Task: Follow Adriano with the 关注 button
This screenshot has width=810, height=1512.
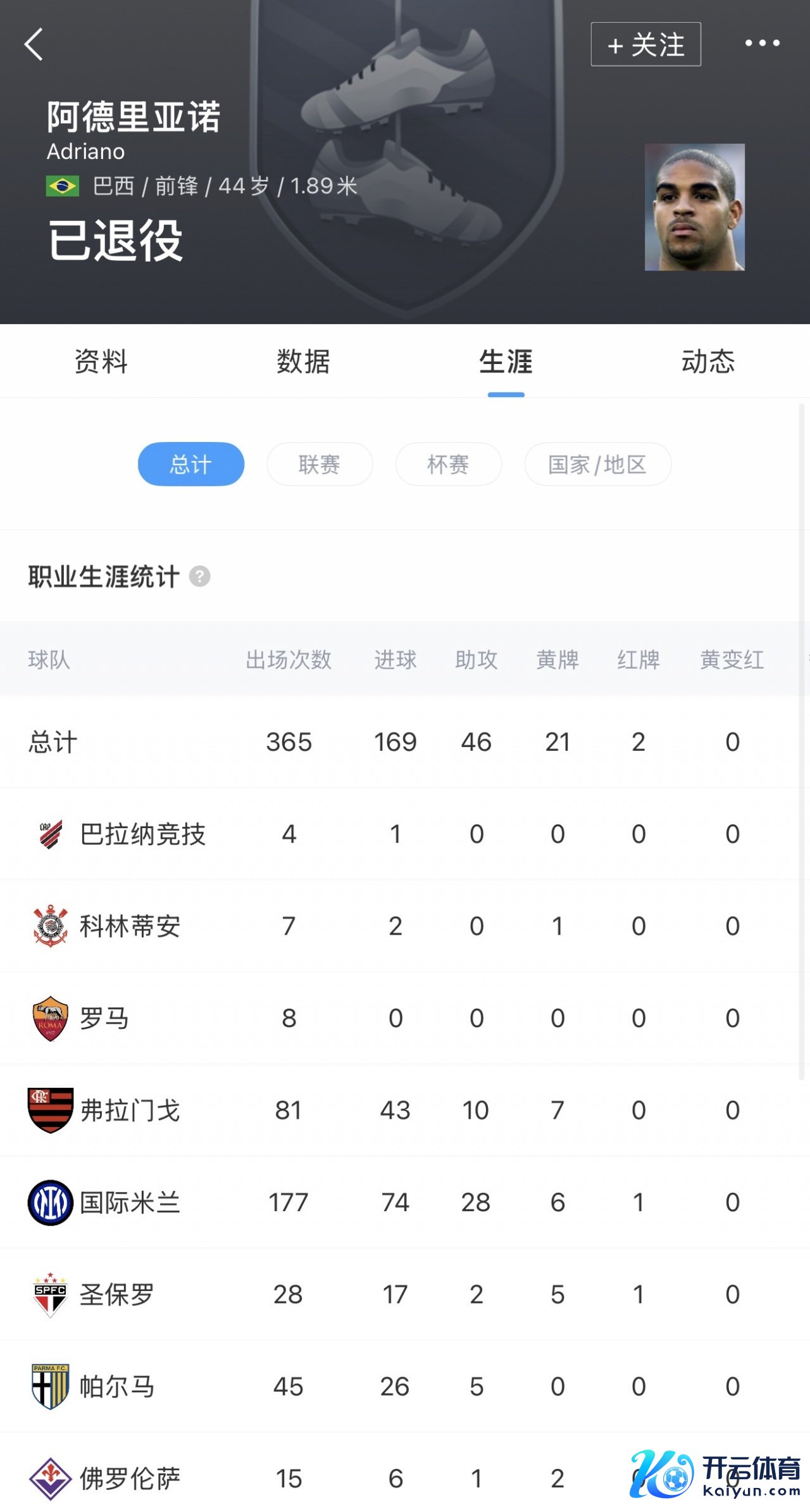Action: [645, 44]
